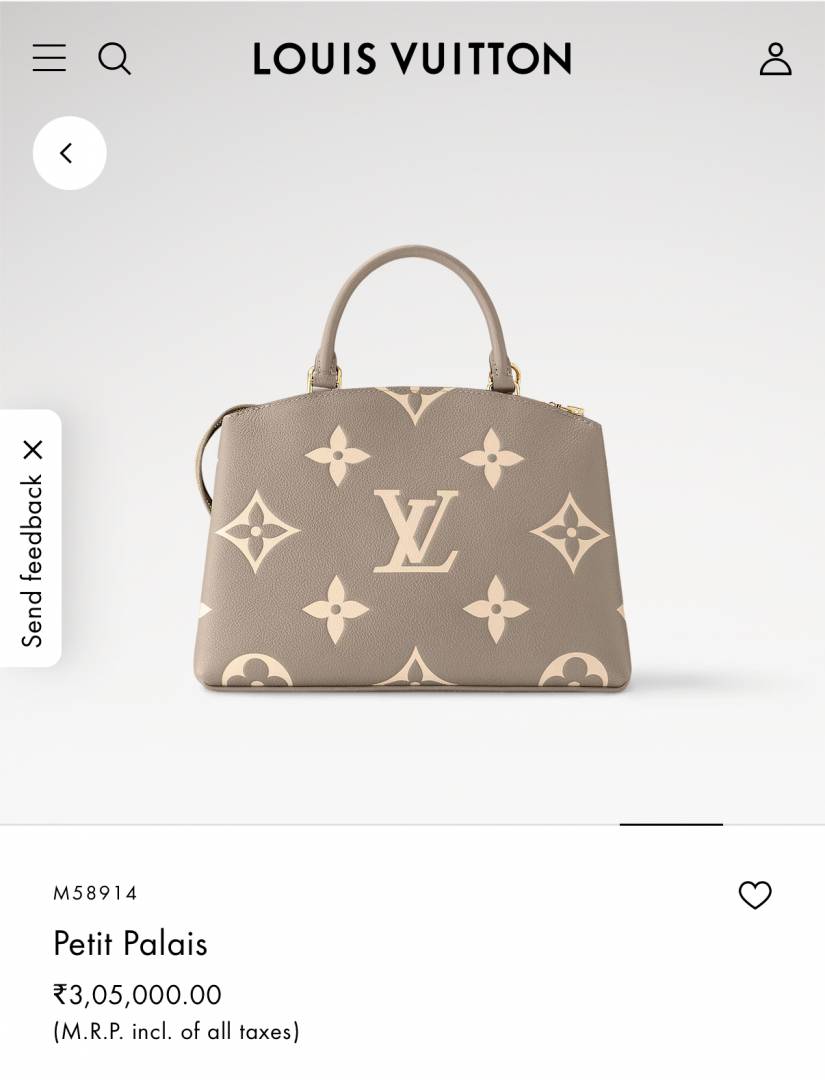
Task: Open the hamburger menu
Action: [x=49, y=58]
